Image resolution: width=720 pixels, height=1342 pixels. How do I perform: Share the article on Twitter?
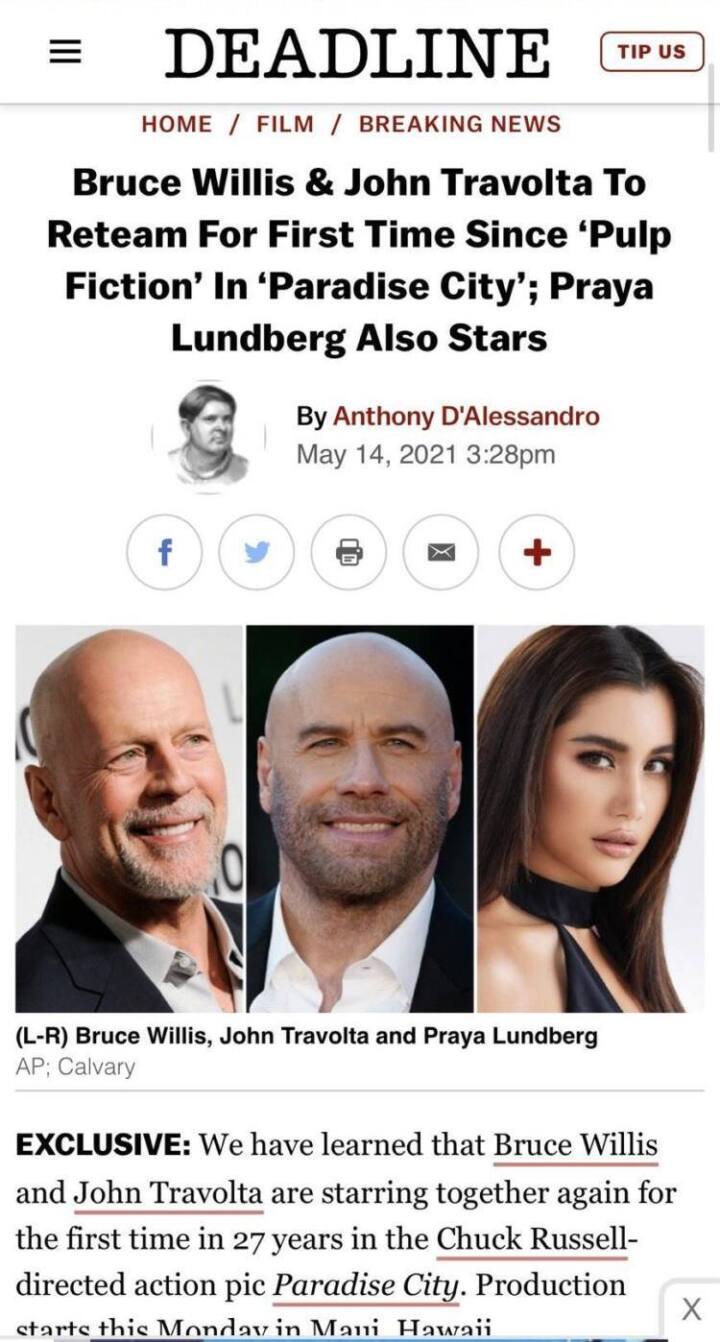click(x=257, y=552)
